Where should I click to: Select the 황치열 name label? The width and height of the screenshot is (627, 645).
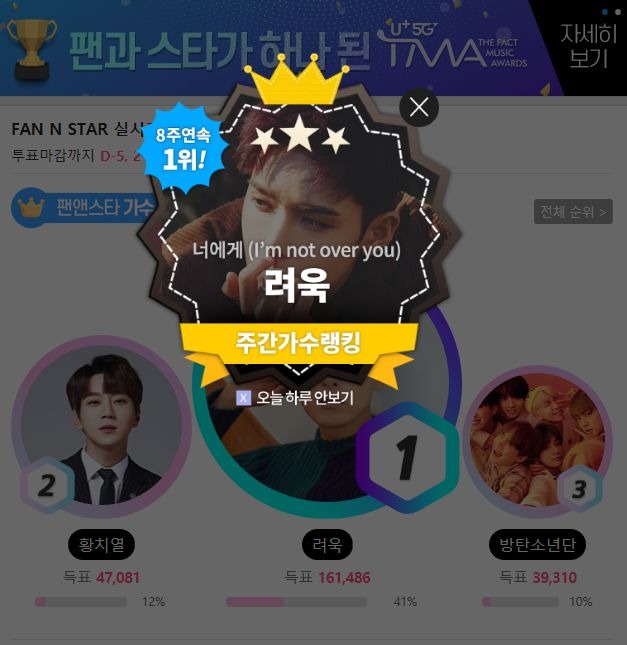tap(101, 545)
